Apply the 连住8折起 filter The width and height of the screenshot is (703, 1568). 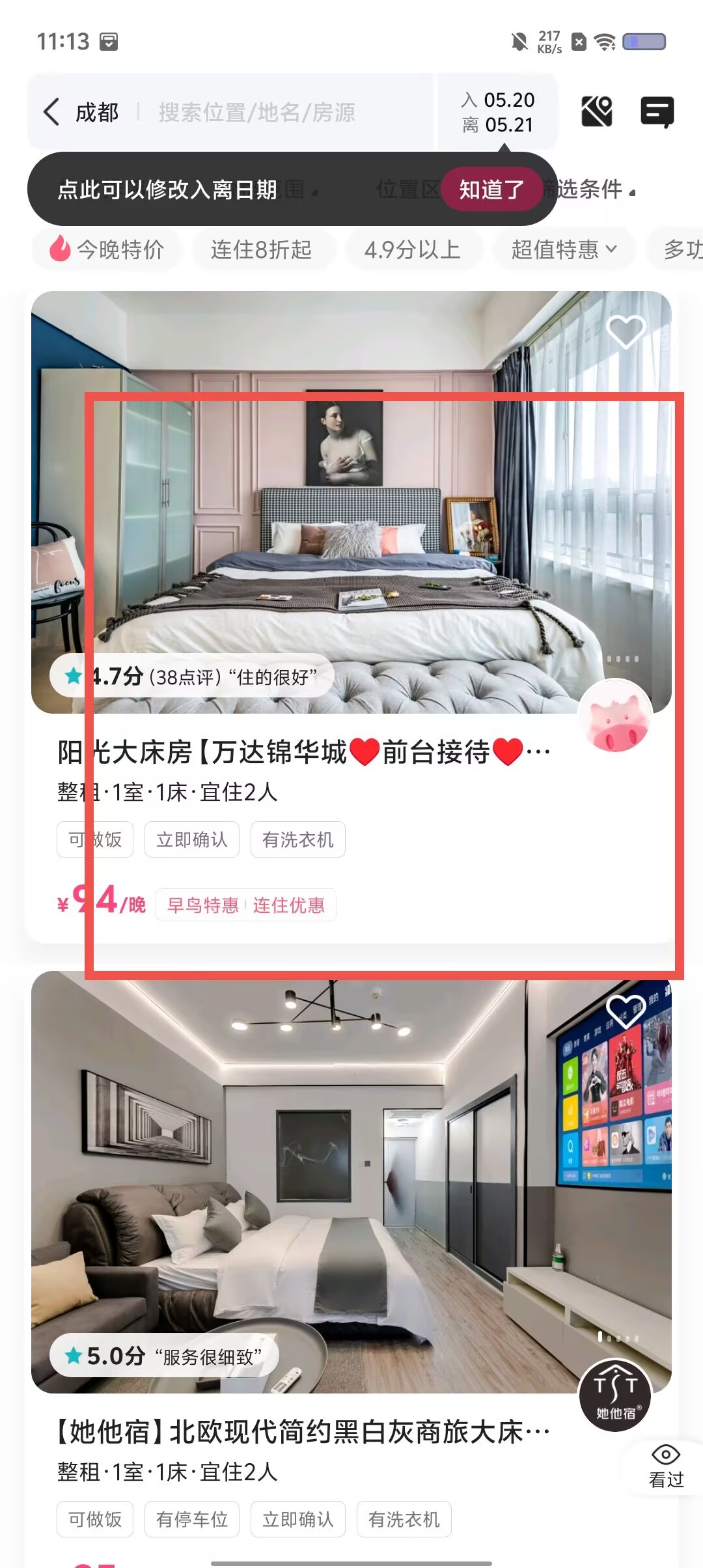click(x=262, y=249)
